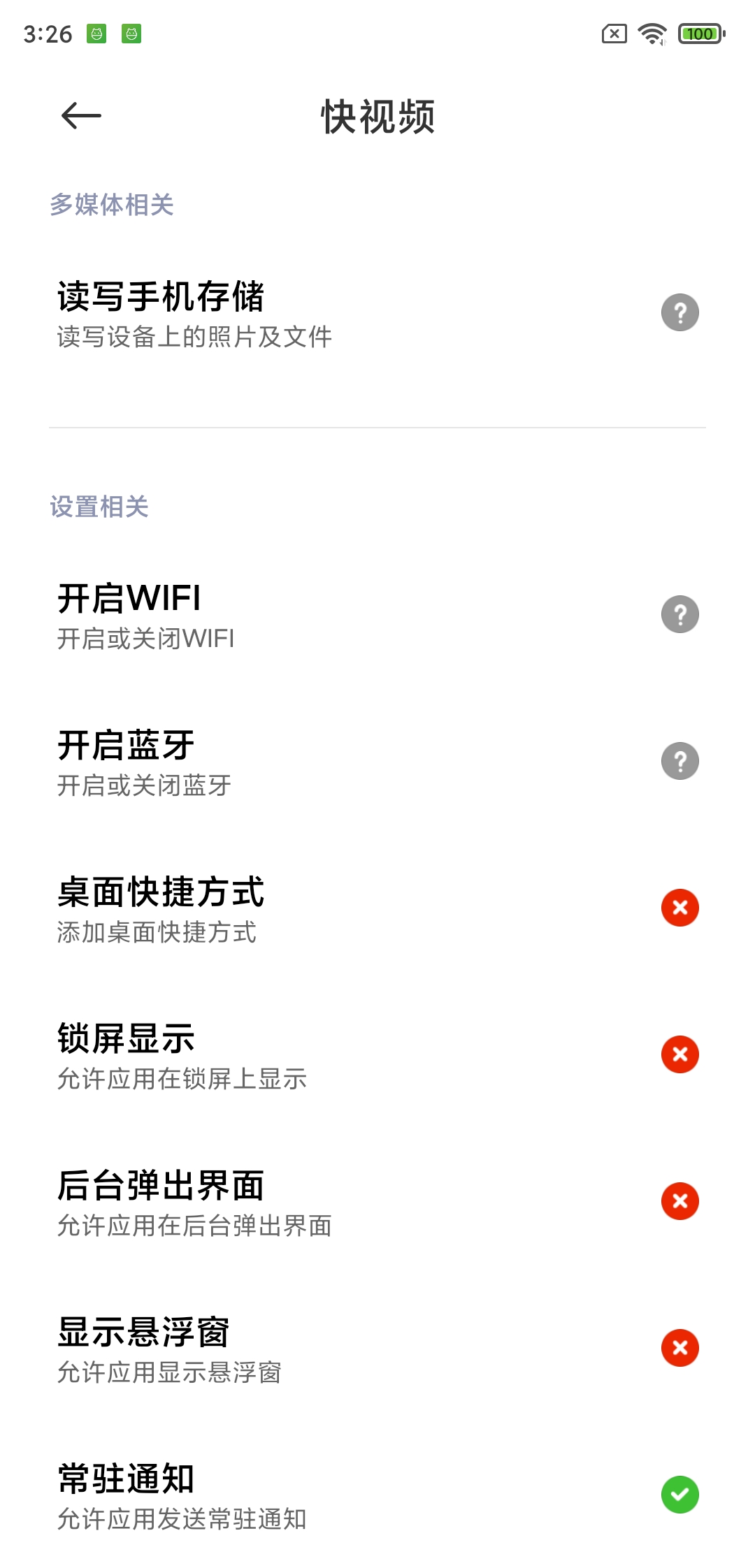Select the 多媒体相关 section header
The height and width of the screenshot is (1568, 755).
click(x=113, y=205)
